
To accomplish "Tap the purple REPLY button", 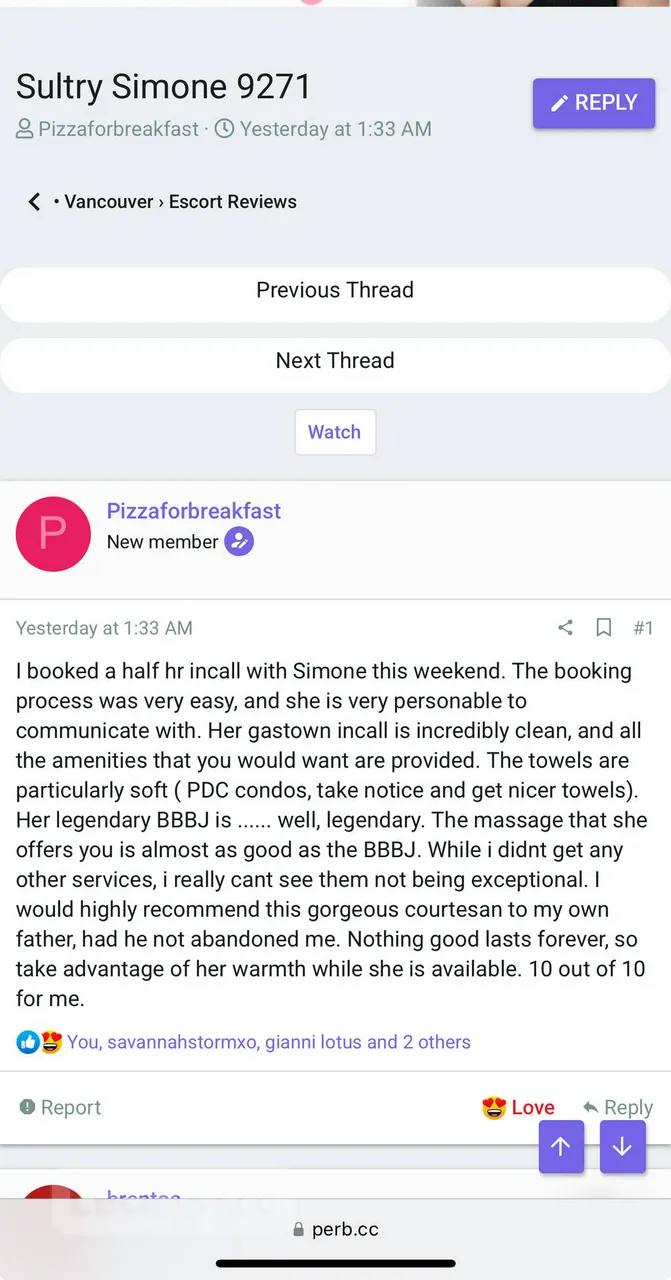I will 593,103.
